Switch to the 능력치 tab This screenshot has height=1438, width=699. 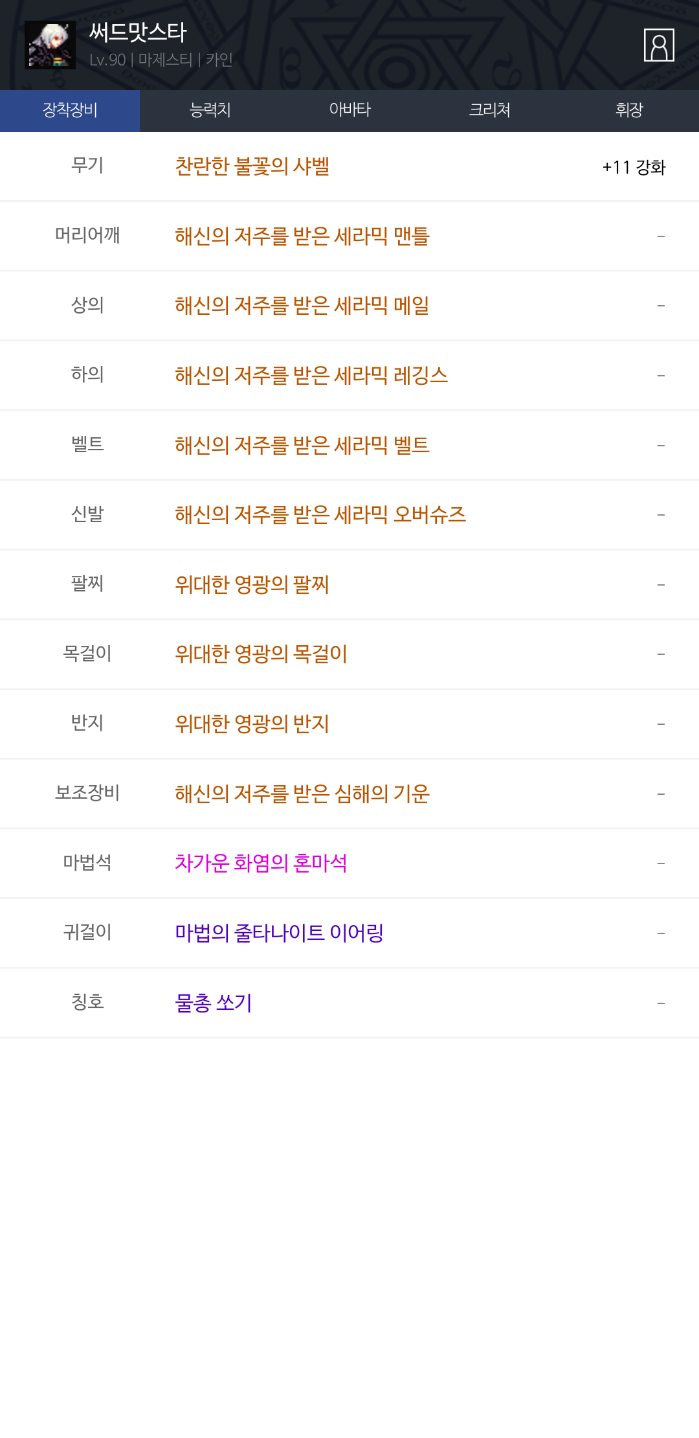[210, 111]
